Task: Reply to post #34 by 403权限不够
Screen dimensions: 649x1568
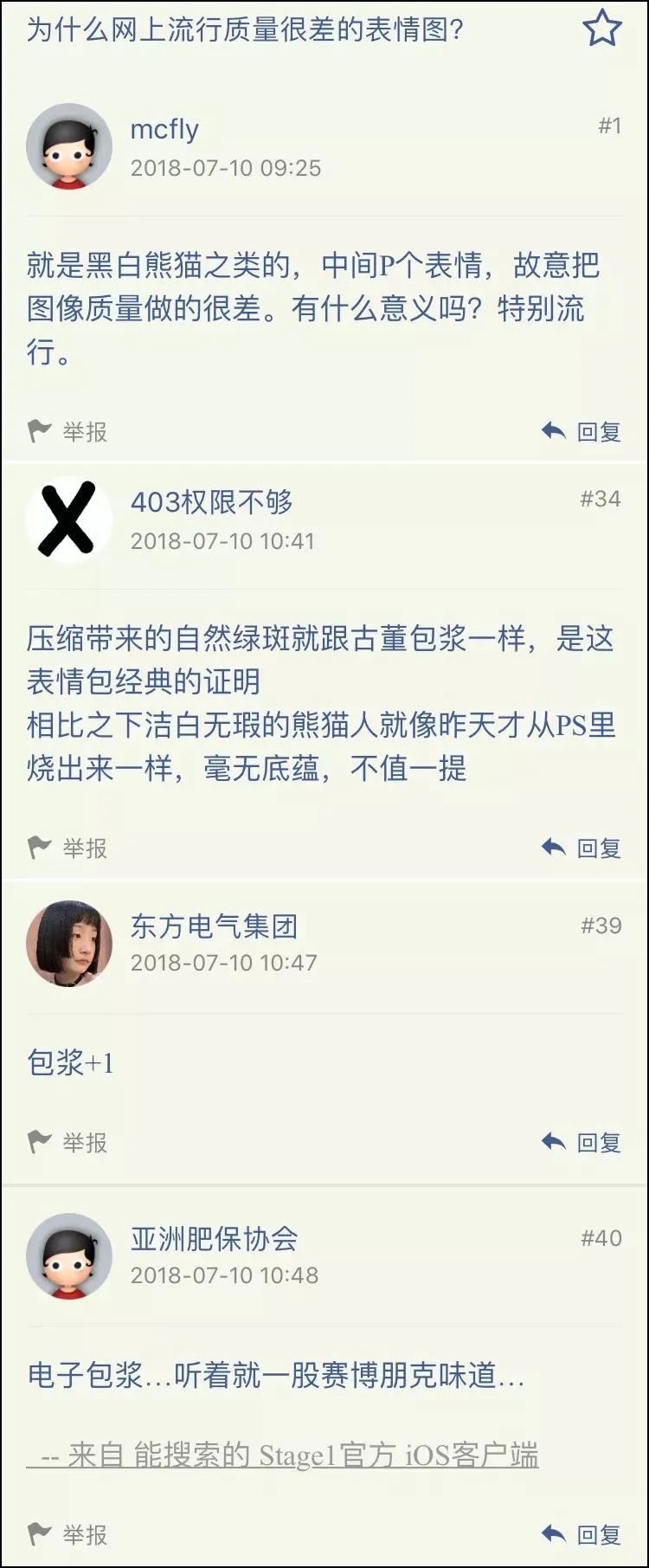Action: (582, 848)
